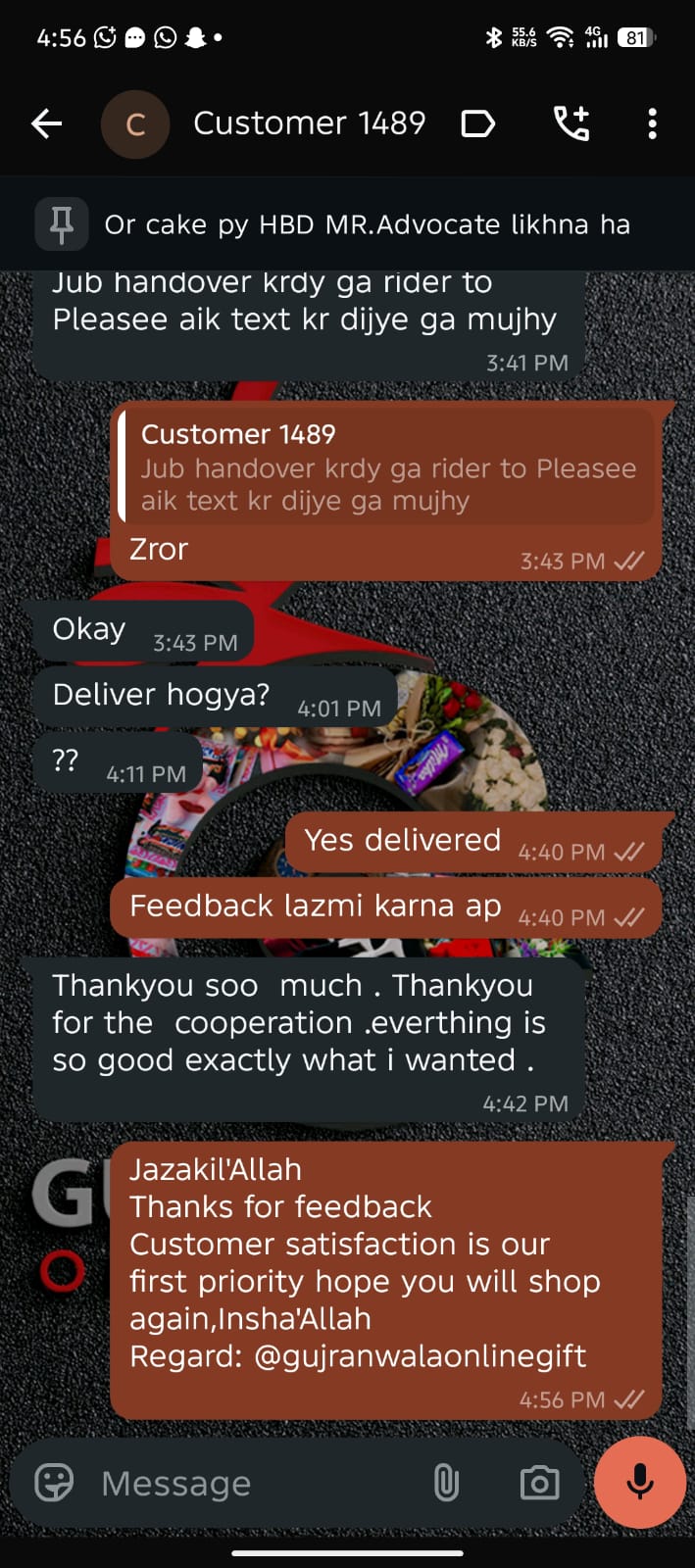Start a call with Customer 1489

(x=571, y=123)
